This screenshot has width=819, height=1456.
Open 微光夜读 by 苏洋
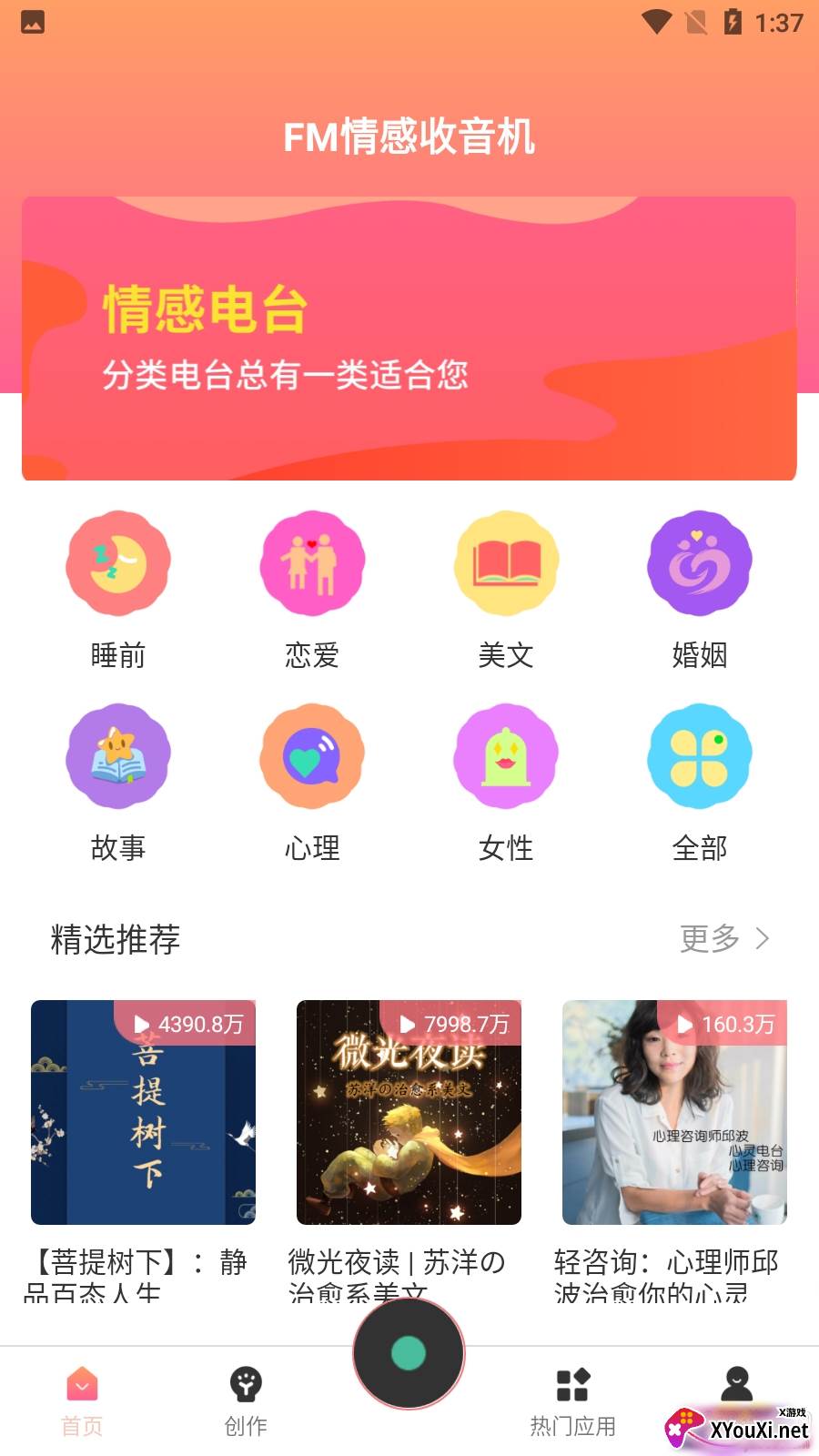tap(409, 1112)
